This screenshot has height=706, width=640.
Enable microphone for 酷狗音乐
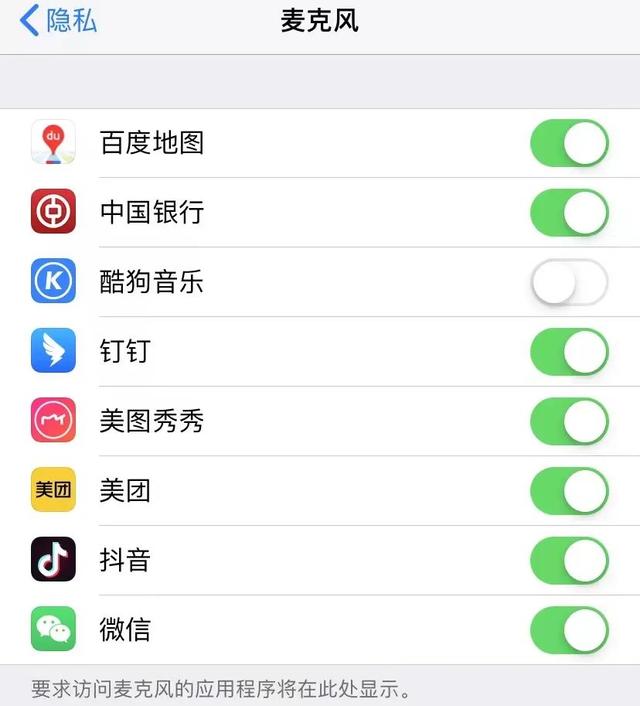[569, 282]
